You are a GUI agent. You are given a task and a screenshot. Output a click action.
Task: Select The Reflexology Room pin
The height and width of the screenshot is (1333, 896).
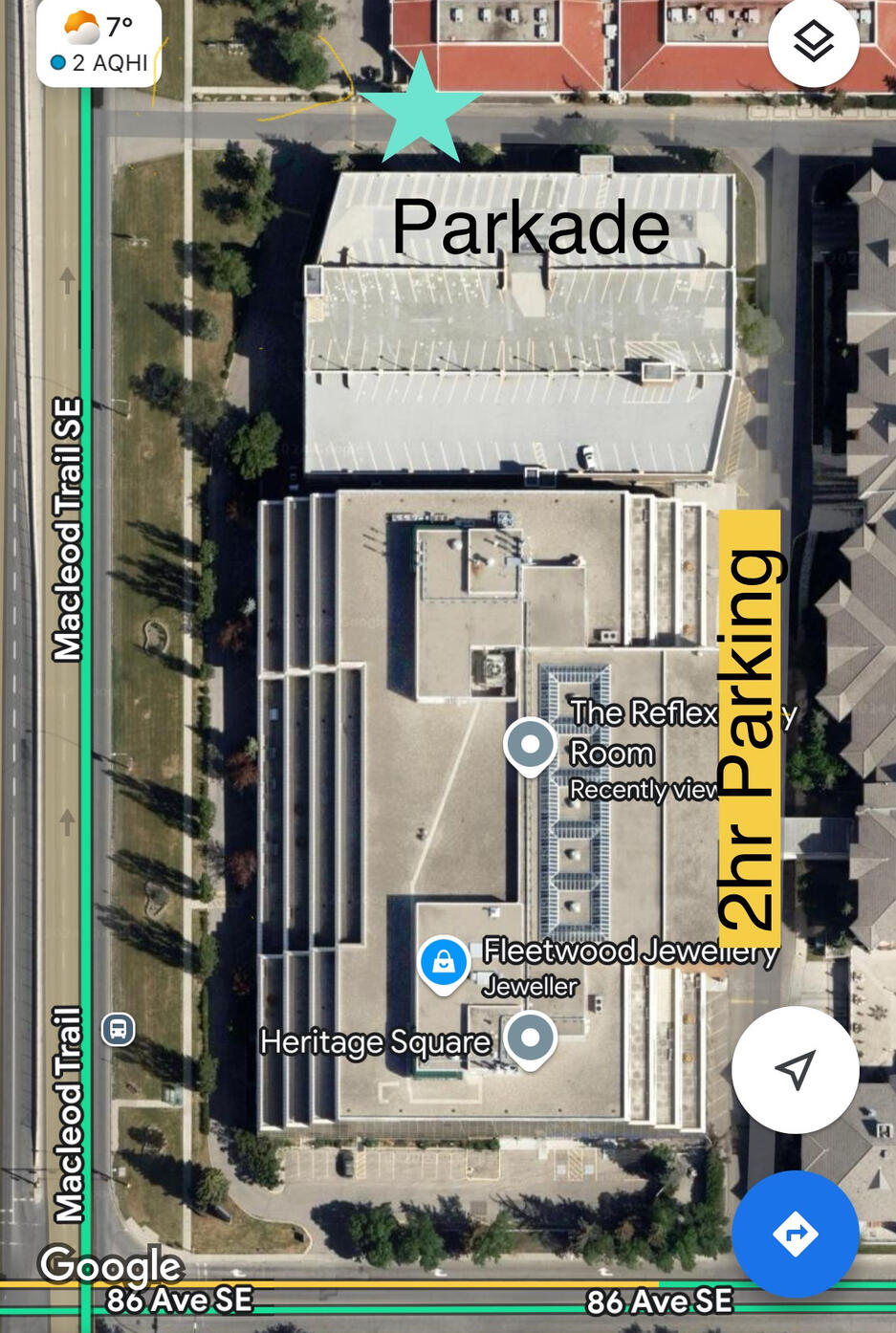(530, 744)
